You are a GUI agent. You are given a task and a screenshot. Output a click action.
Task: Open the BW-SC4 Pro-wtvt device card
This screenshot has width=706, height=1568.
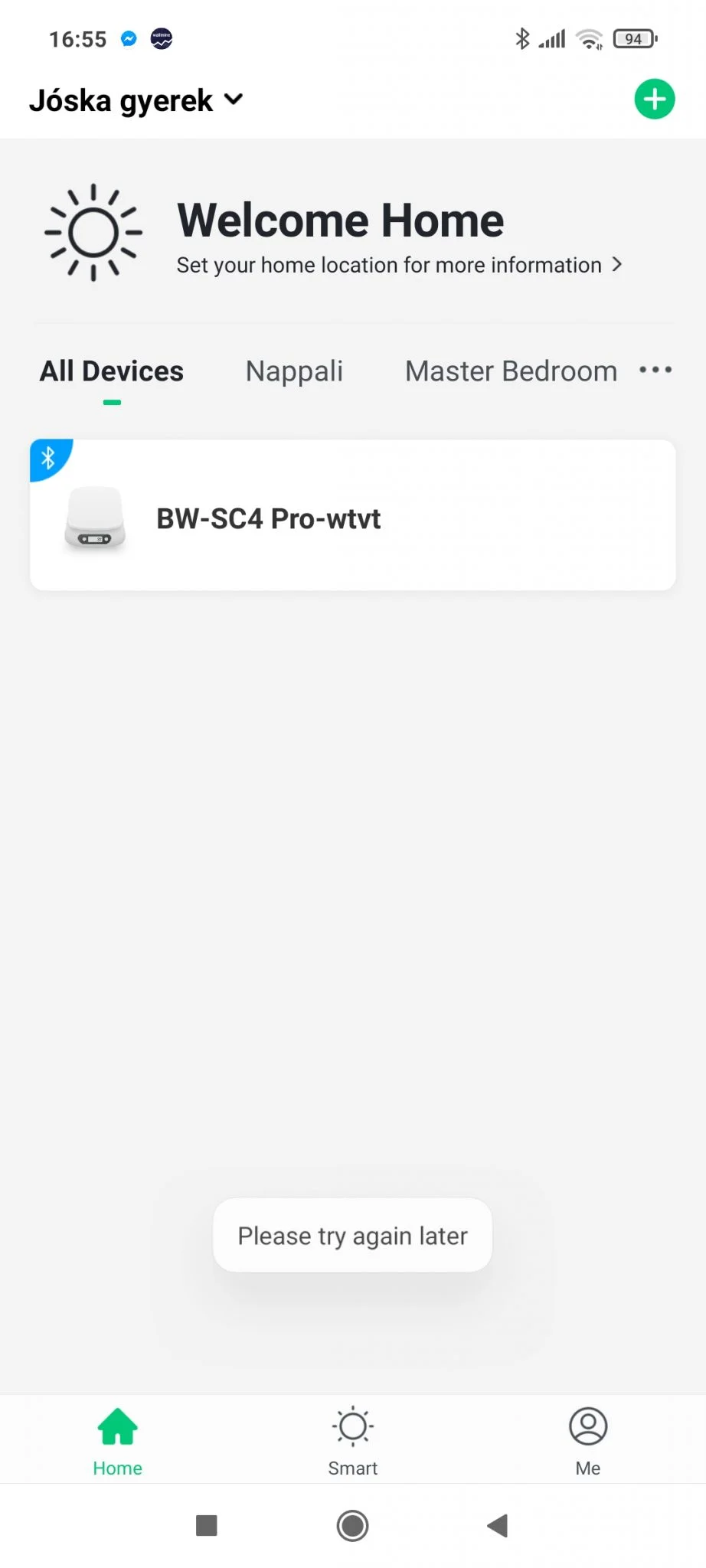click(352, 515)
